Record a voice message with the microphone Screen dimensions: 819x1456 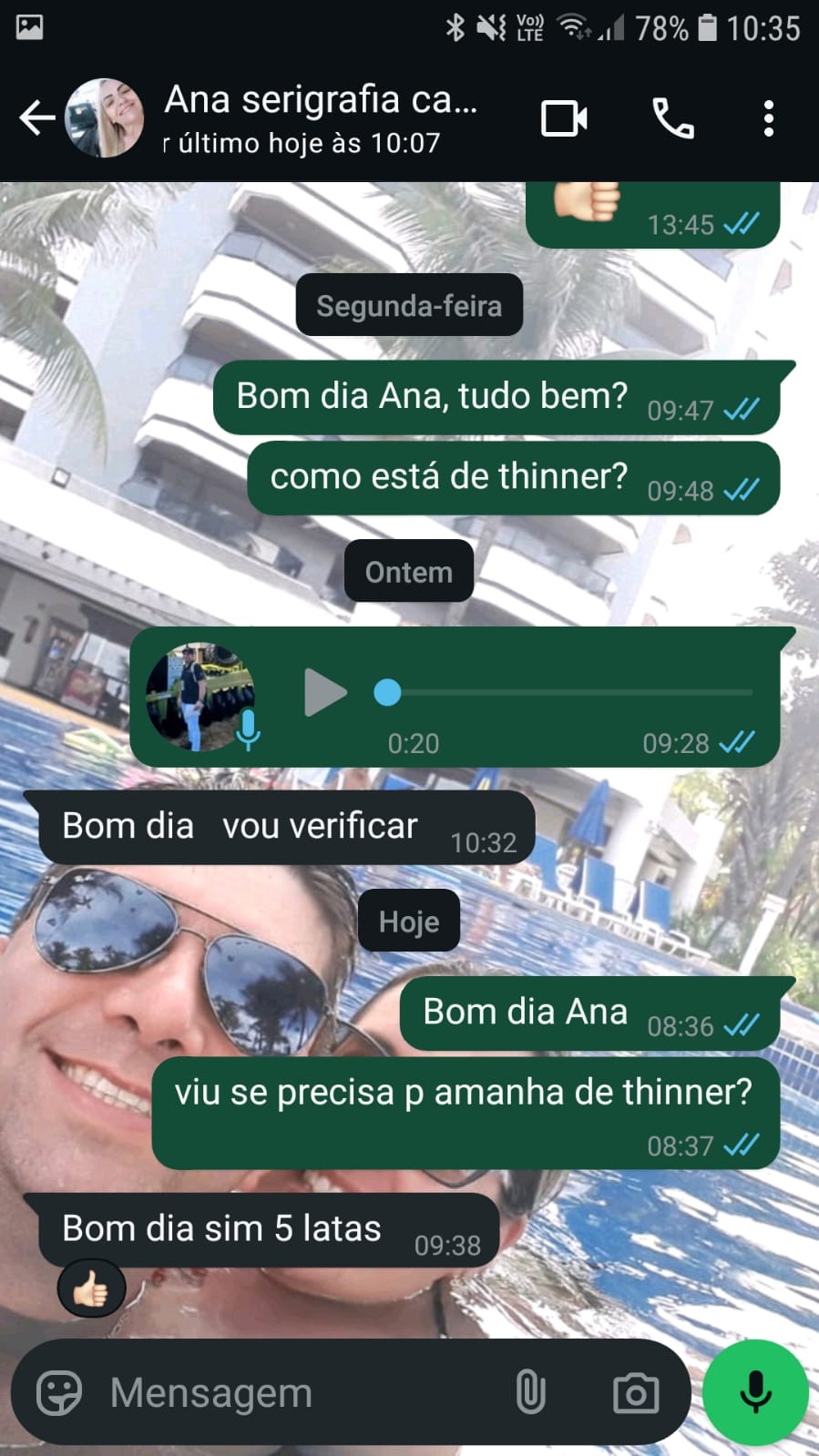755,1392
